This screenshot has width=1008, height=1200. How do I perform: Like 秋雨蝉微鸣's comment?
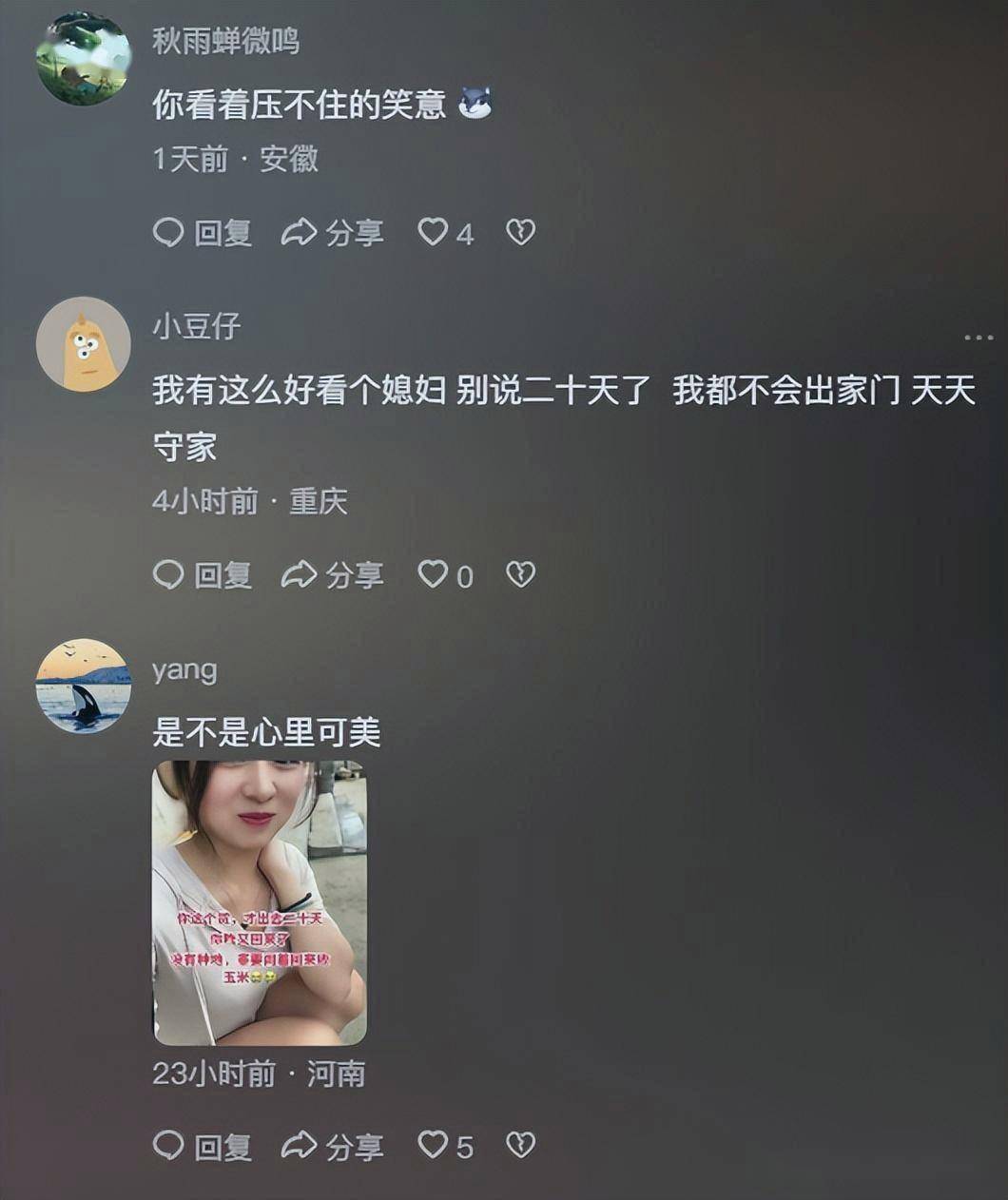point(434,232)
